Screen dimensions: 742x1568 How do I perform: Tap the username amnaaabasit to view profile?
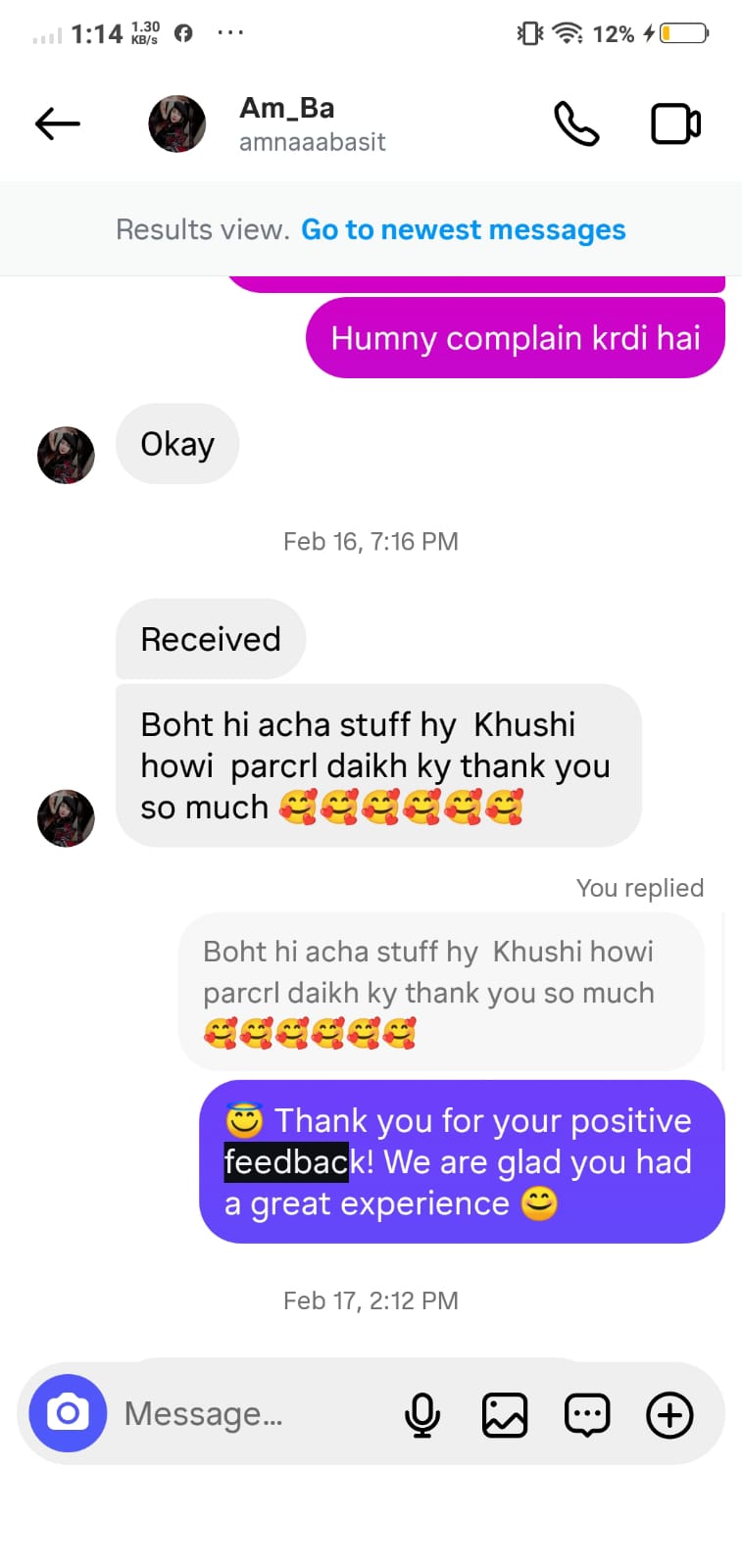click(x=312, y=142)
